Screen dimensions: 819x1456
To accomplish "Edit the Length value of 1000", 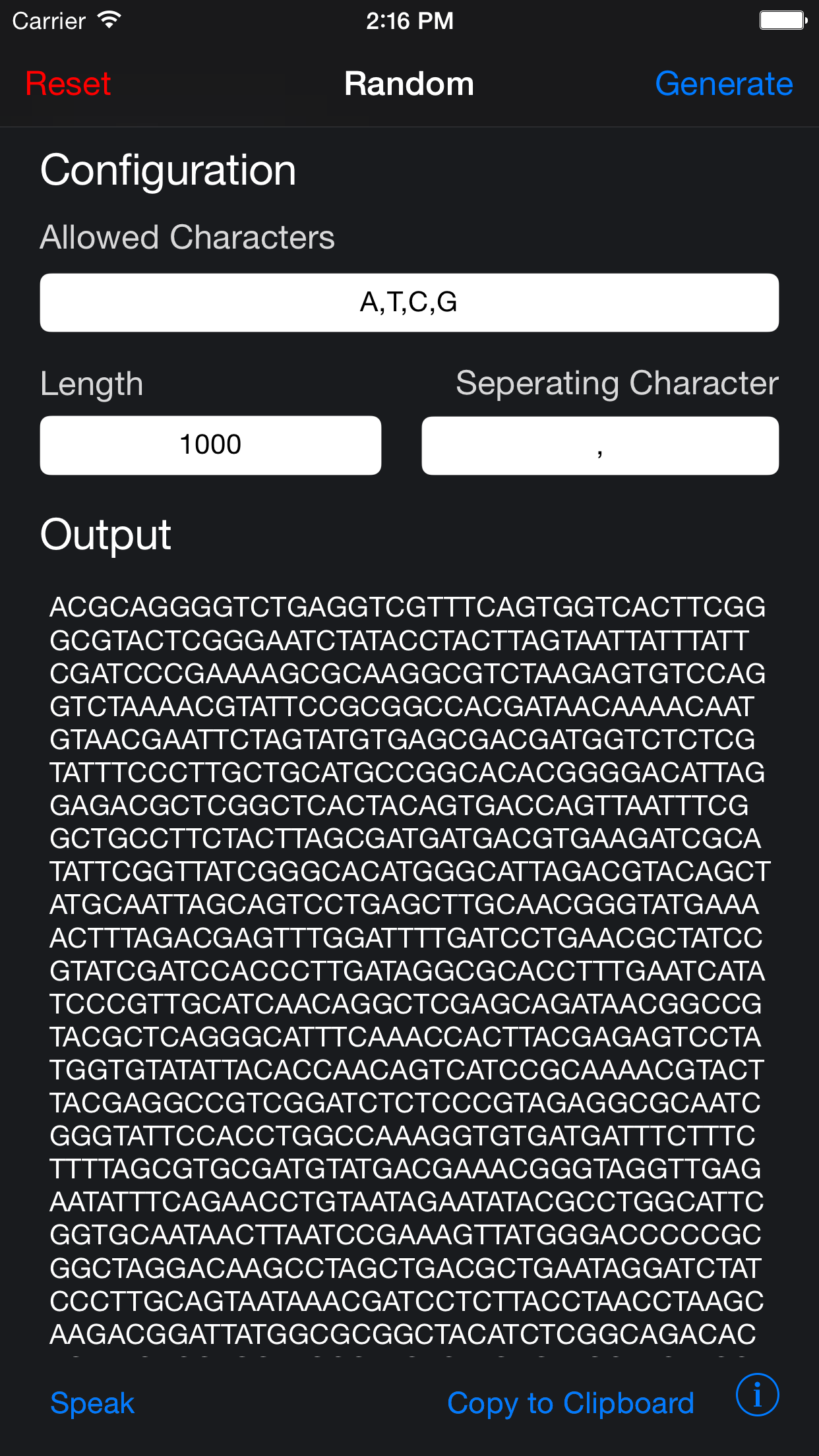I will [210, 444].
